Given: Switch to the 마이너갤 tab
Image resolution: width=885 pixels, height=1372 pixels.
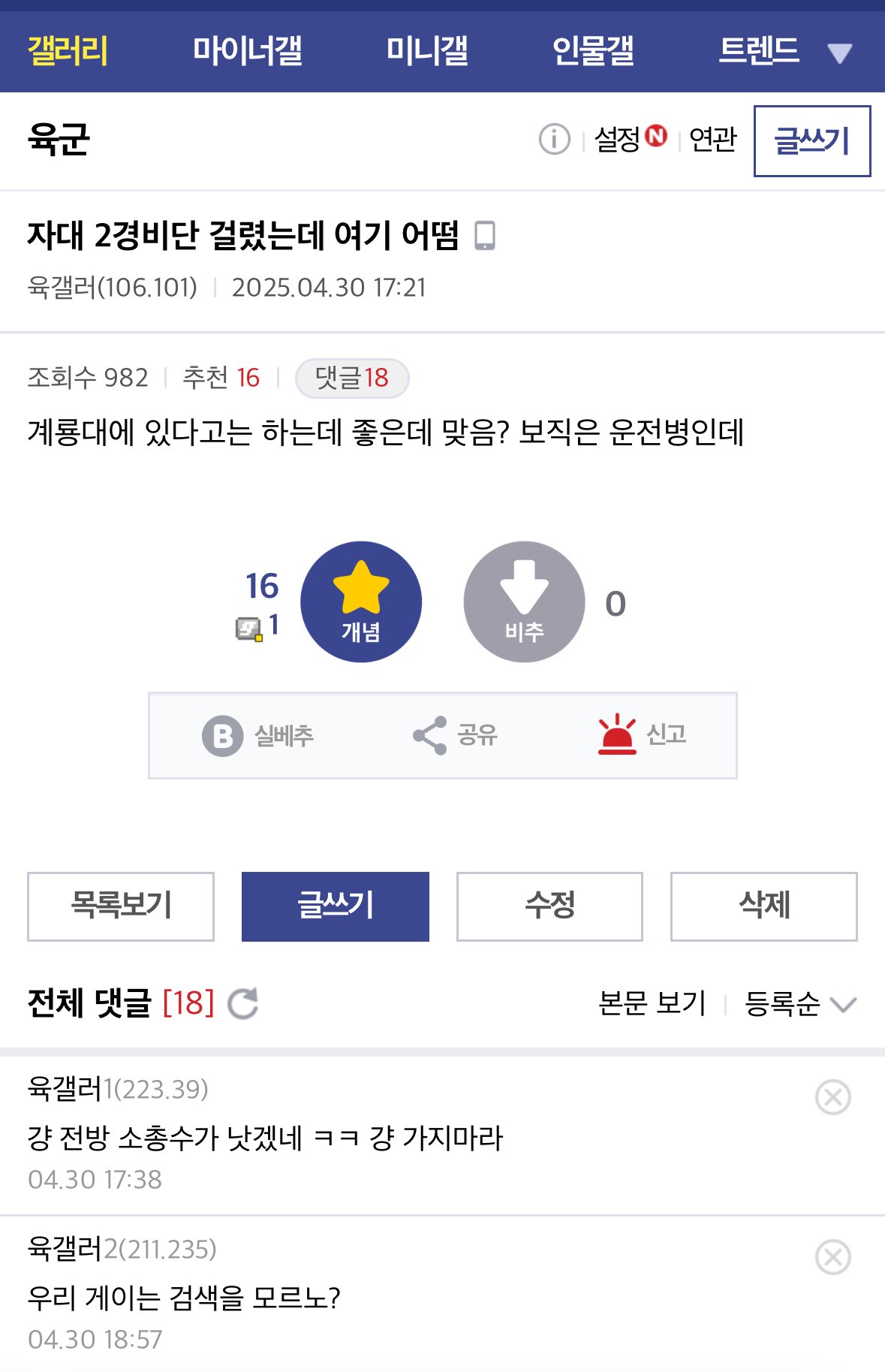Looking at the screenshot, I should [247, 52].
